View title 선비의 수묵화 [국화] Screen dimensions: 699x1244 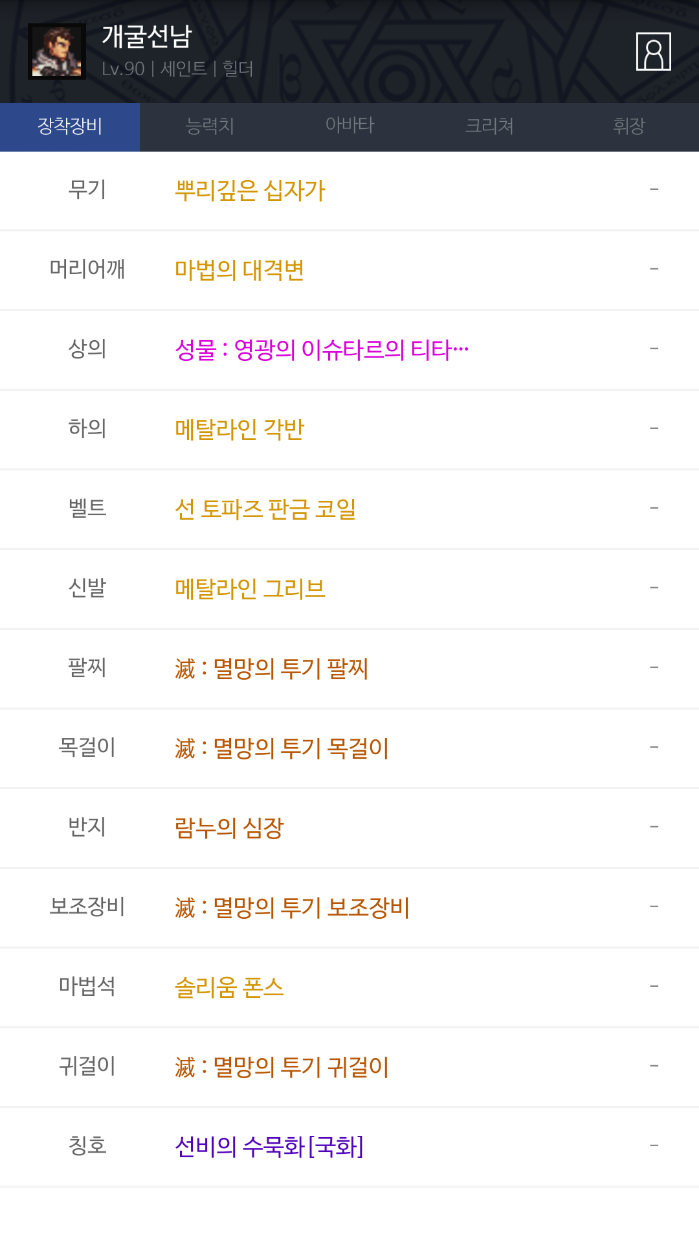click(269, 1146)
